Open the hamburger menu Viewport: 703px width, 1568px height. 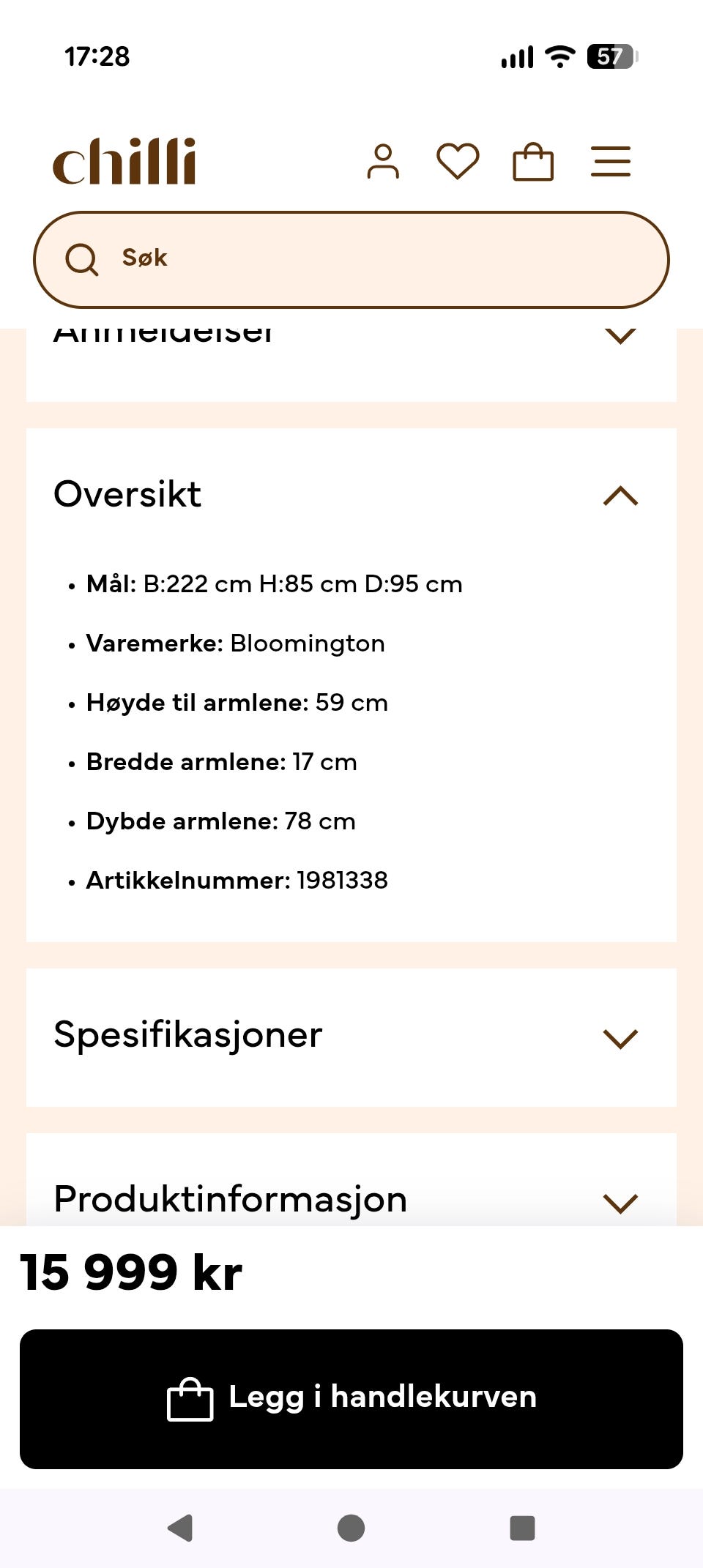[610, 161]
